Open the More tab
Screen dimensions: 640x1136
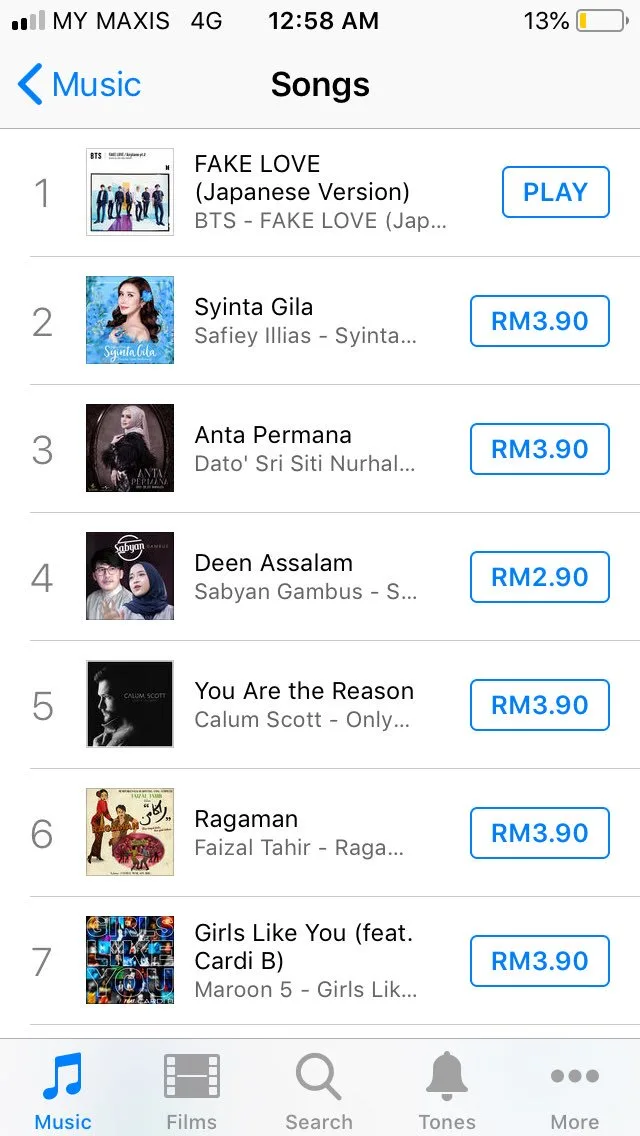pos(575,1090)
